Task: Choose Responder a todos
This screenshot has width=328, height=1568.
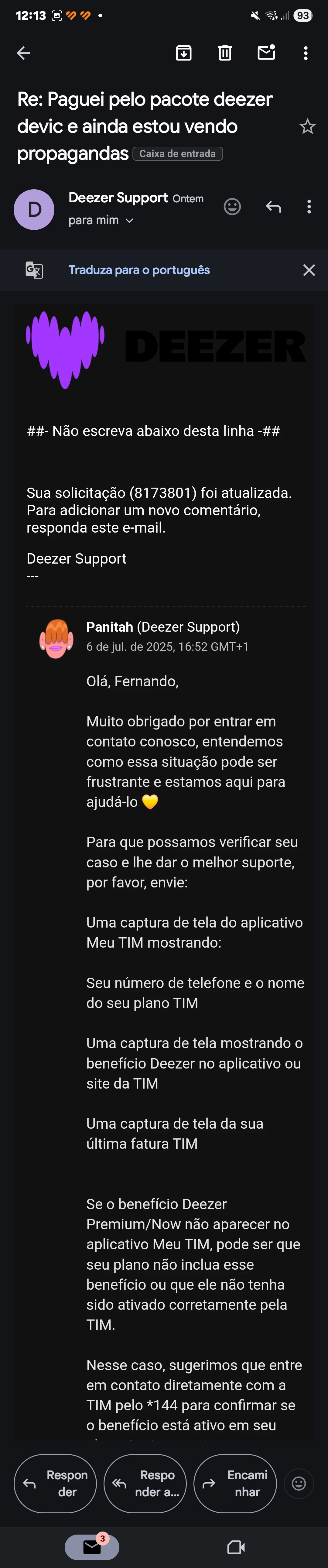Action: point(145,1484)
